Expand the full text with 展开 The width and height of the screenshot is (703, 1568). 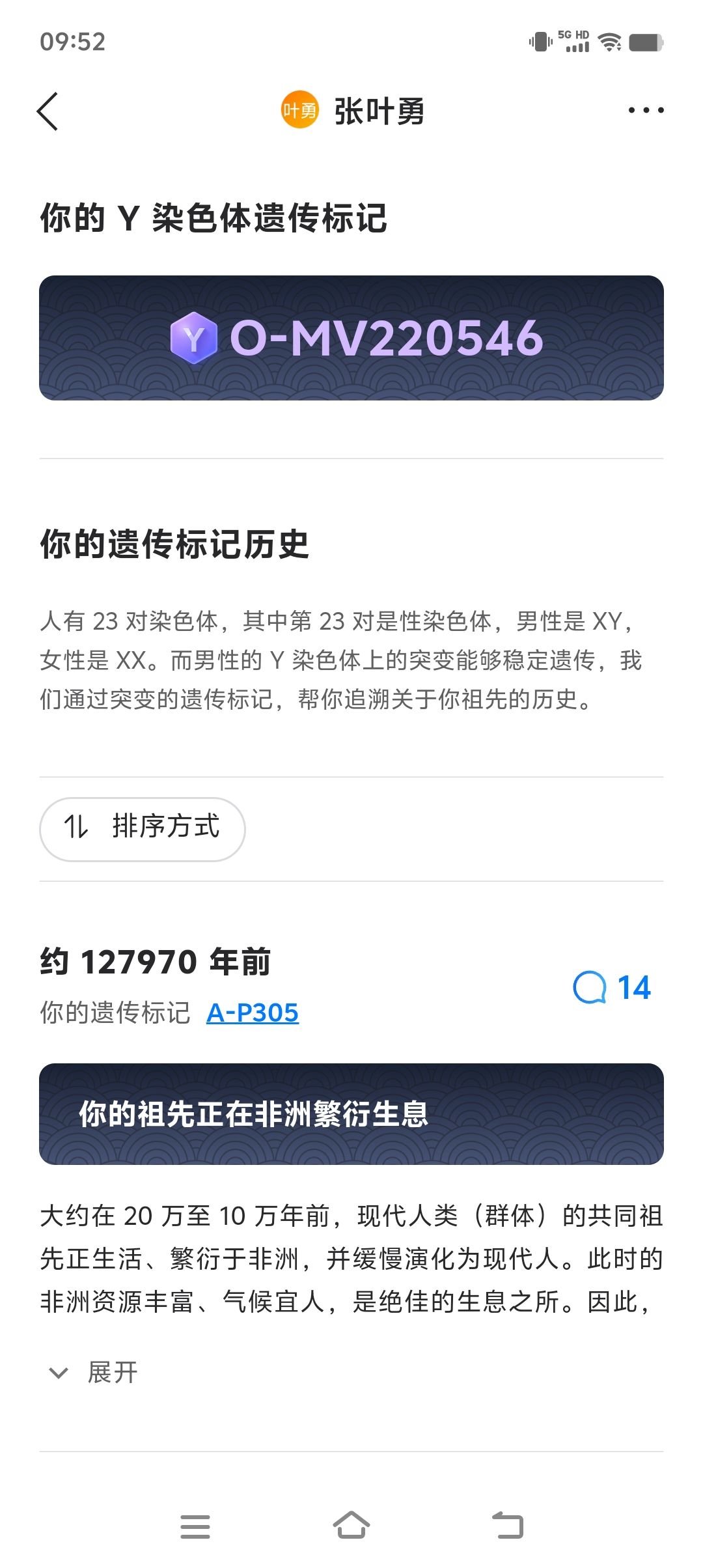pos(94,1372)
